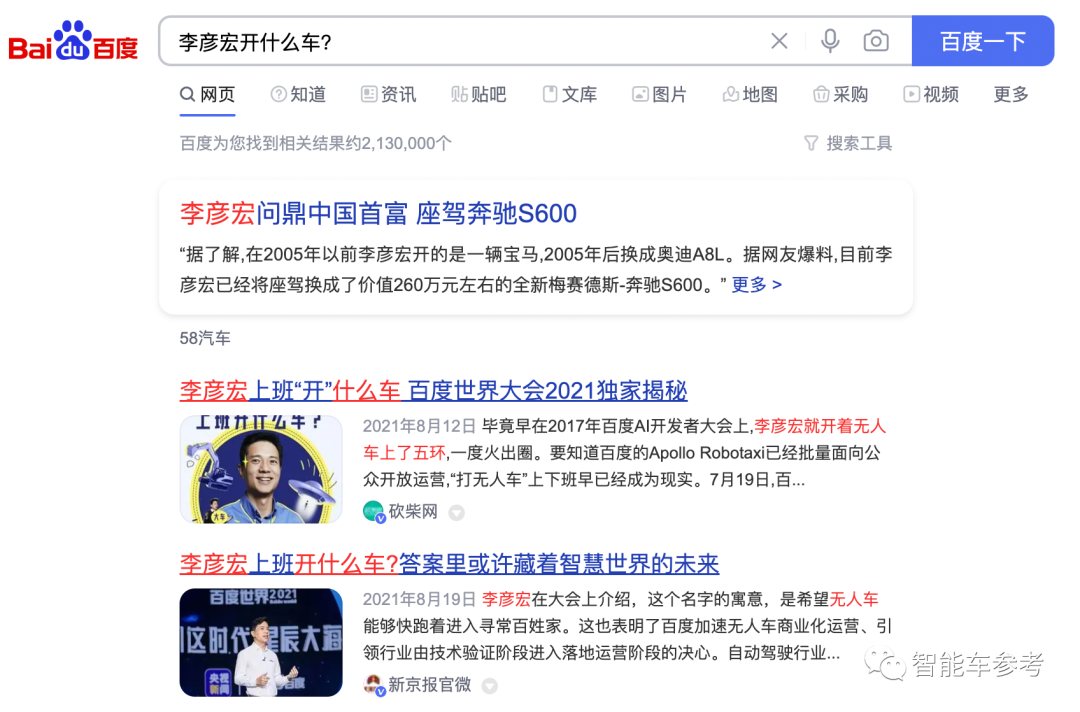
Task: Switch to the 地图 tab
Action: click(x=750, y=95)
